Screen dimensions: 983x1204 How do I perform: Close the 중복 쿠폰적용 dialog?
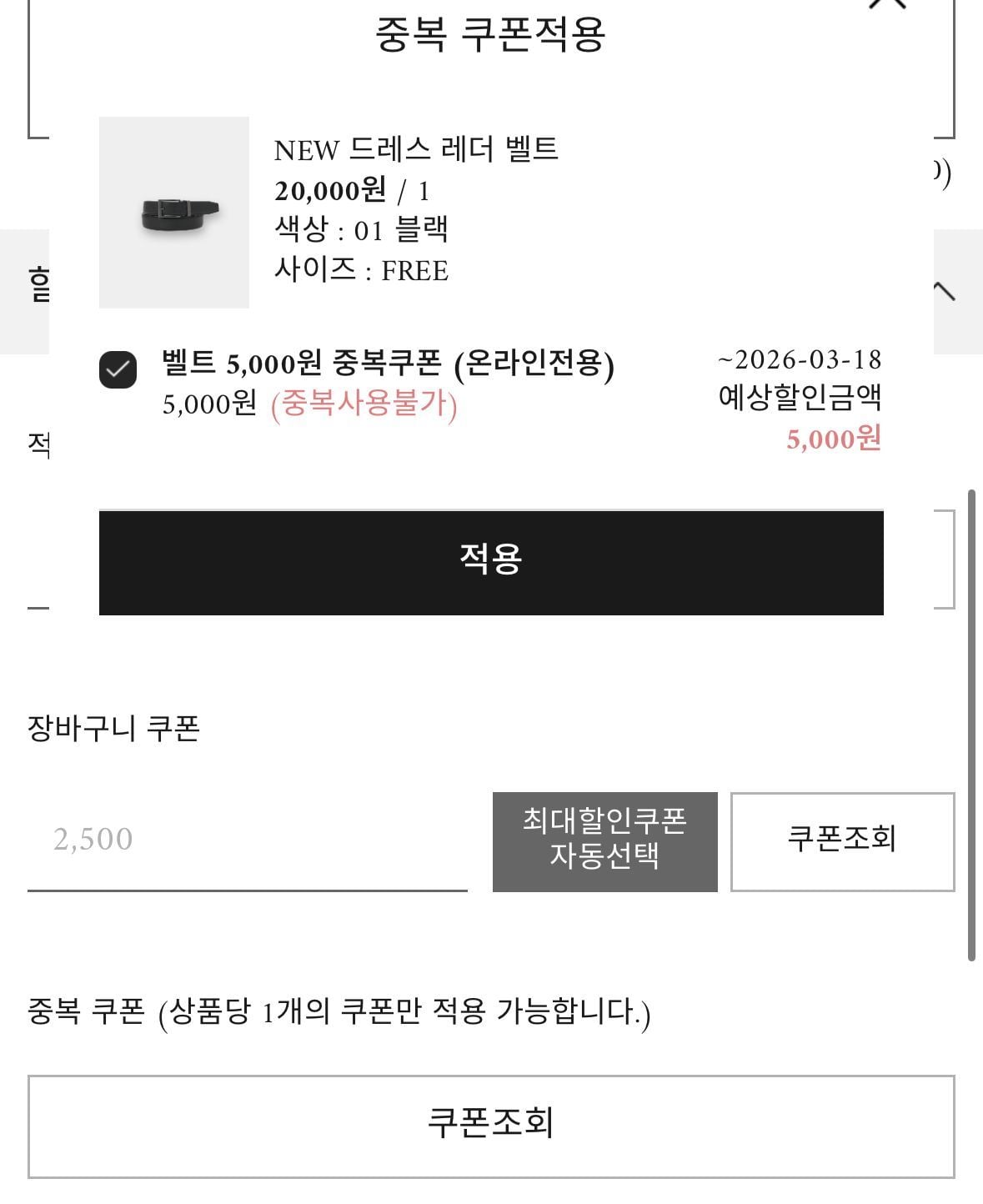click(x=887, y=3)
